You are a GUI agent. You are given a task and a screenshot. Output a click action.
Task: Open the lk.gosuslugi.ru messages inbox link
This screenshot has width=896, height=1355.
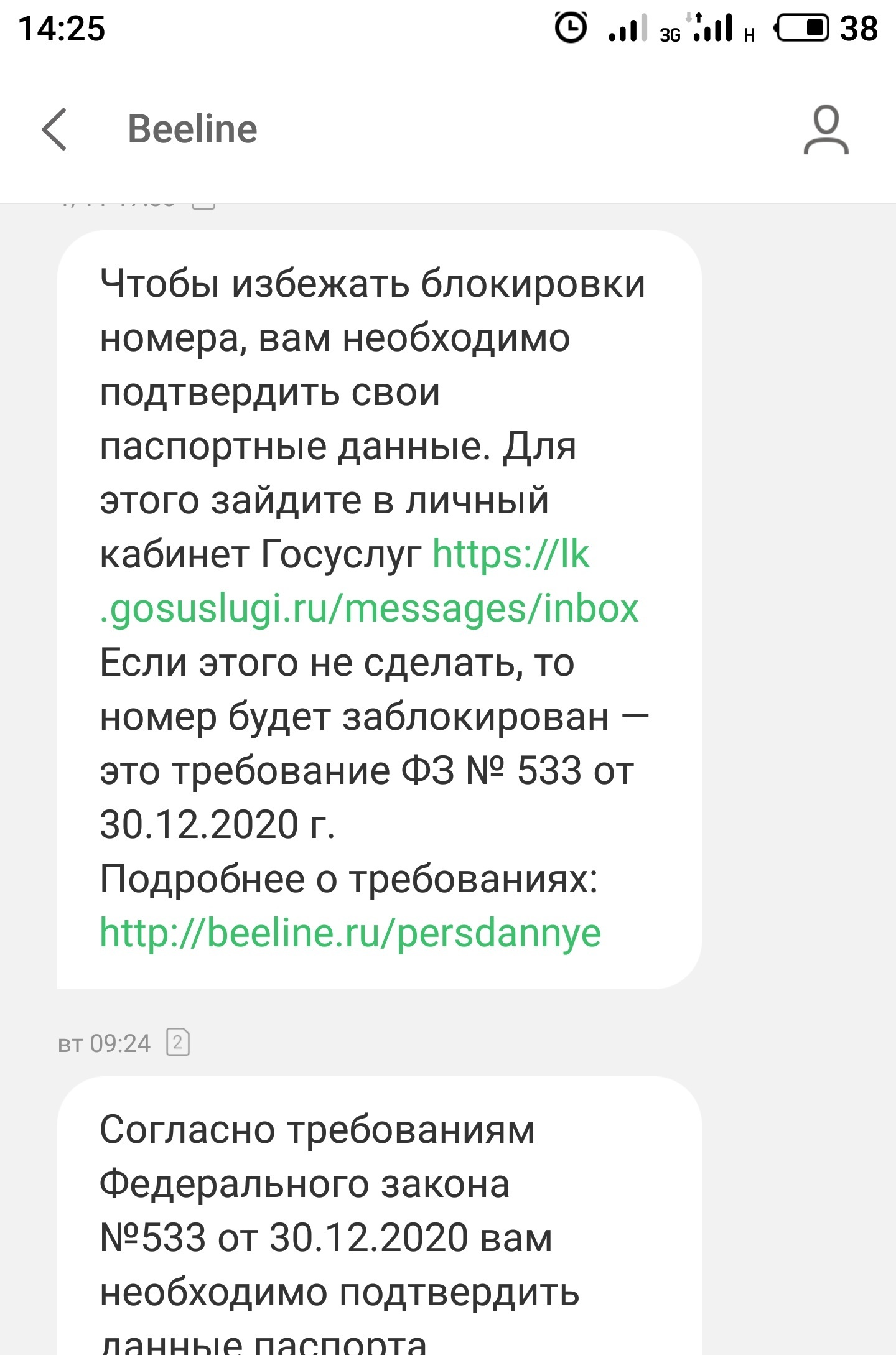(x=370, y=608)
